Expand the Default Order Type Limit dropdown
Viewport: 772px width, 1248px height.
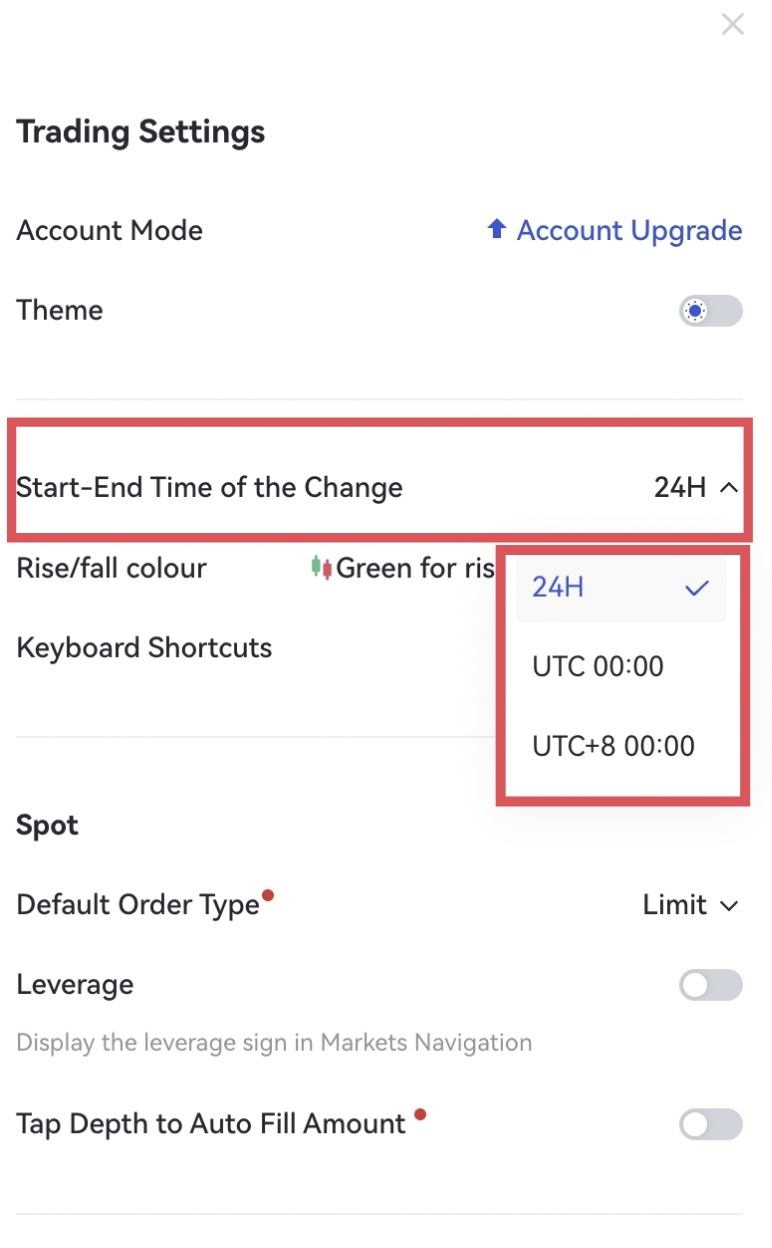pos(690,906)
